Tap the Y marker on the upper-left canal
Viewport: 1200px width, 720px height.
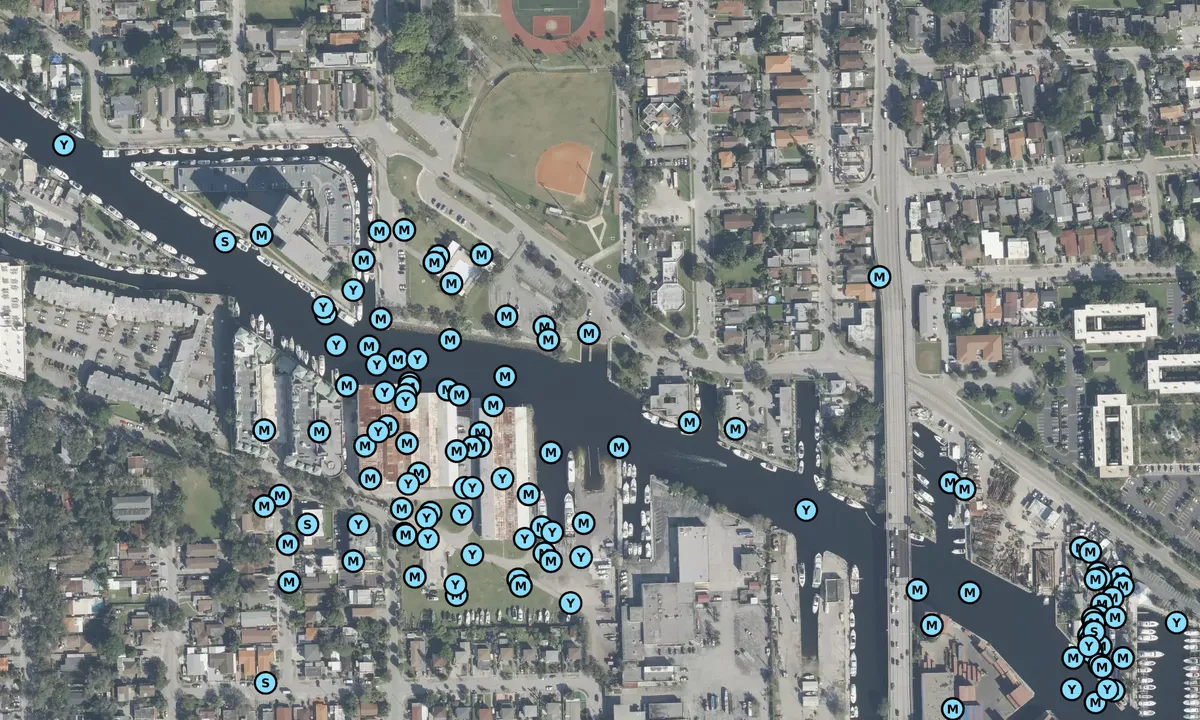pyautogui.click(x=65, y=145)
